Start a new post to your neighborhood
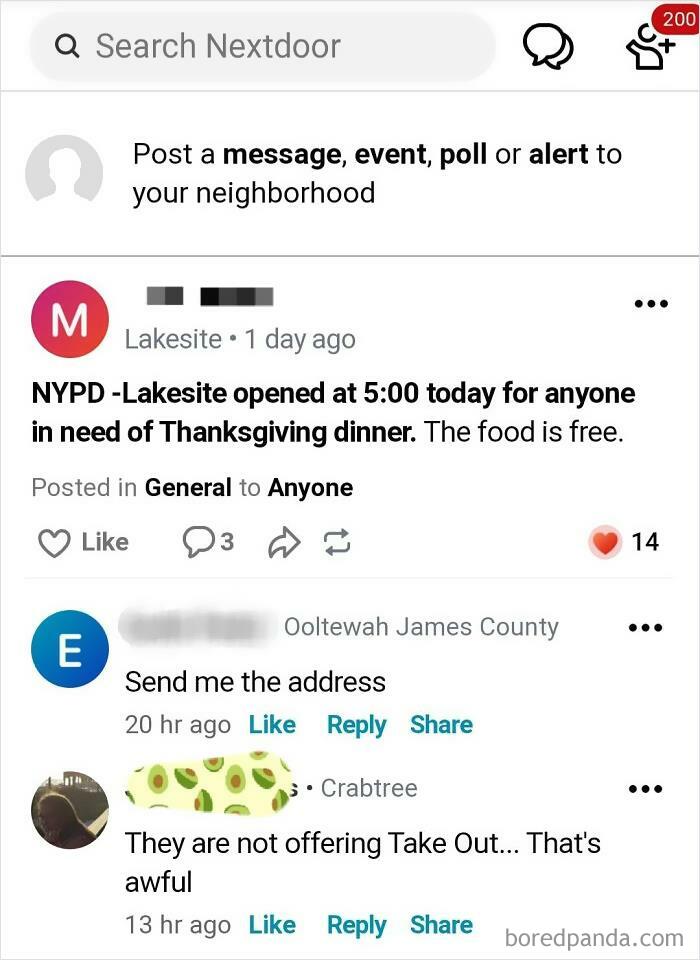Viewport: 700px width, 960px height. pos(376,173)
